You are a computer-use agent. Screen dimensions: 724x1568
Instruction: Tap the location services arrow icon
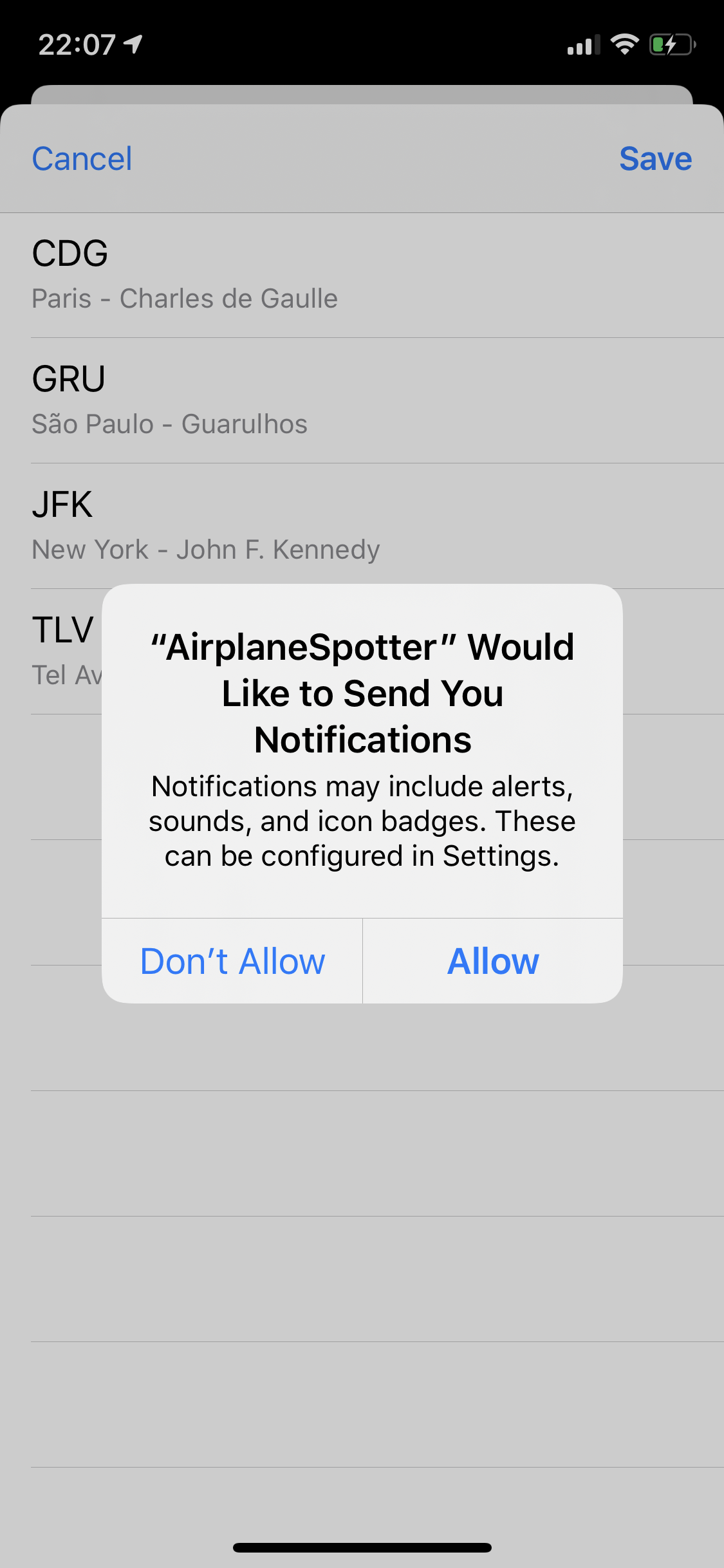(x=132, y=42)
